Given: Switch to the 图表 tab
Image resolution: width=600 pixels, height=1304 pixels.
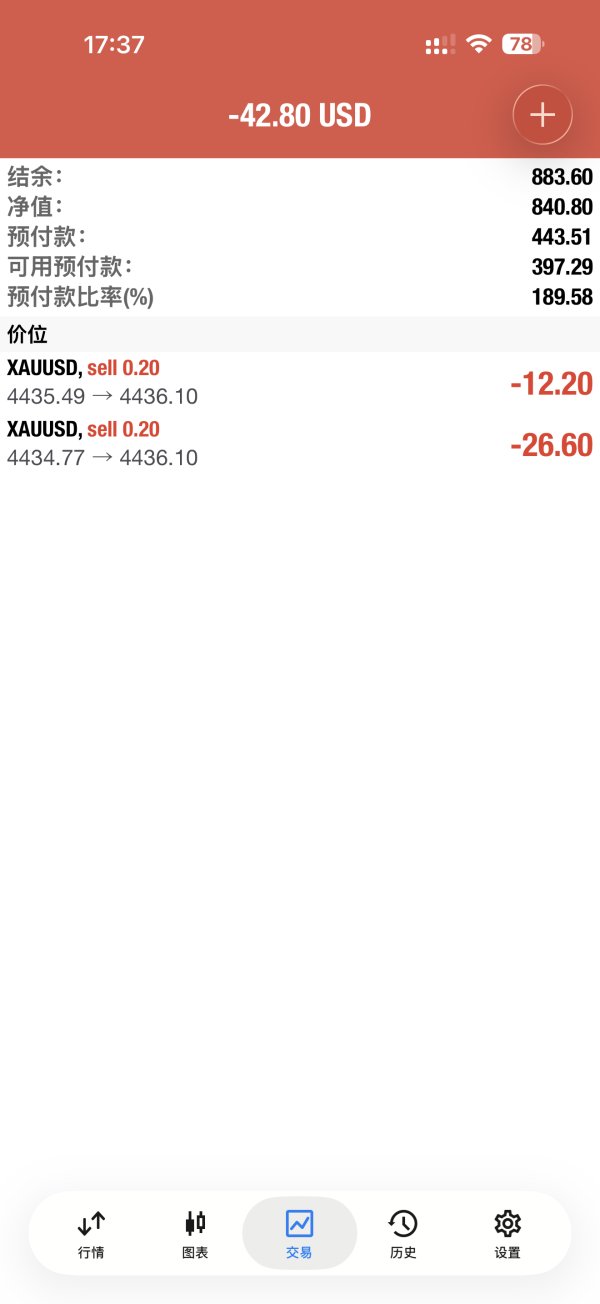Looking at the screenshot, I should click(195, 1233).
